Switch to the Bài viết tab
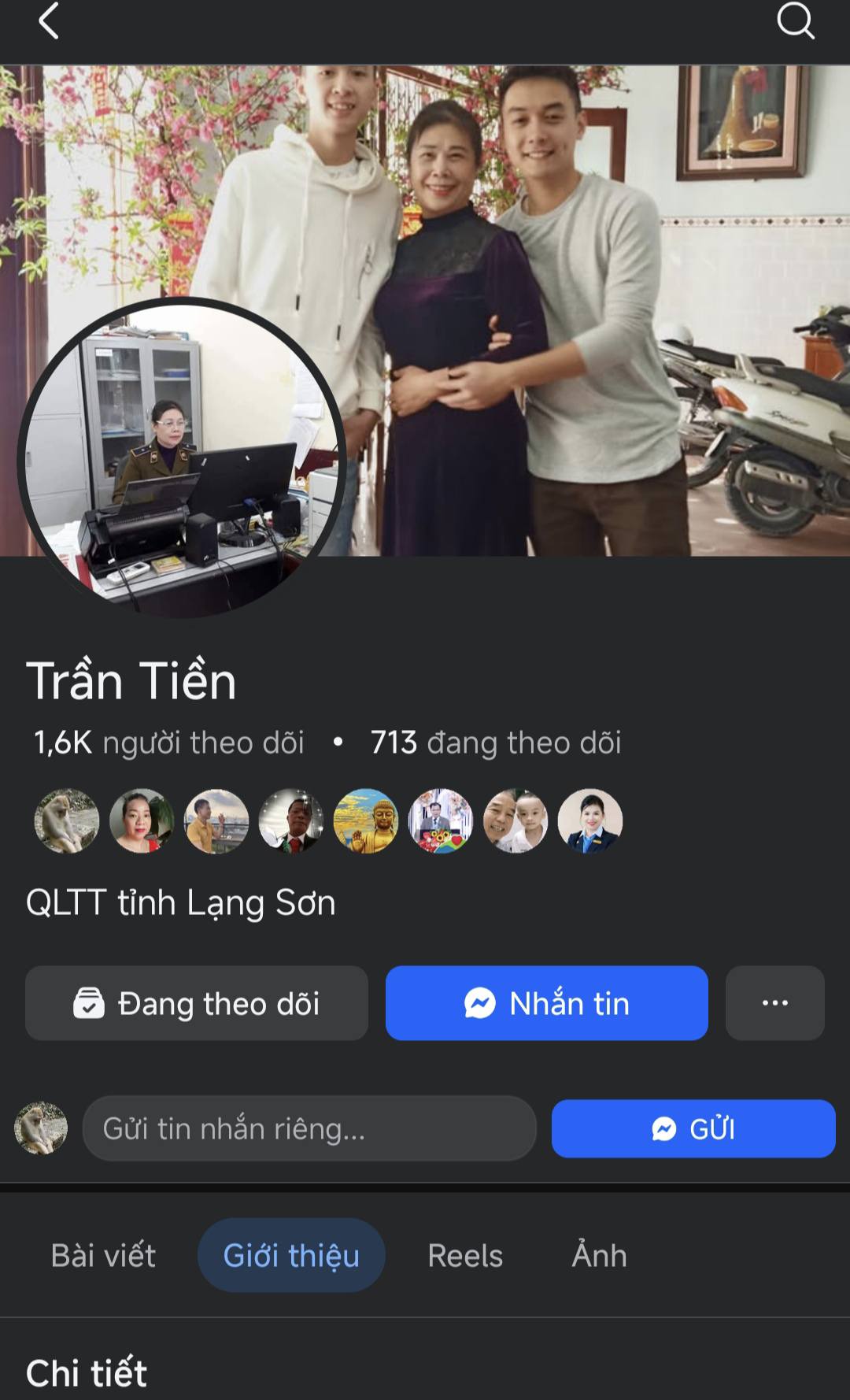 tap(103, 1255)
